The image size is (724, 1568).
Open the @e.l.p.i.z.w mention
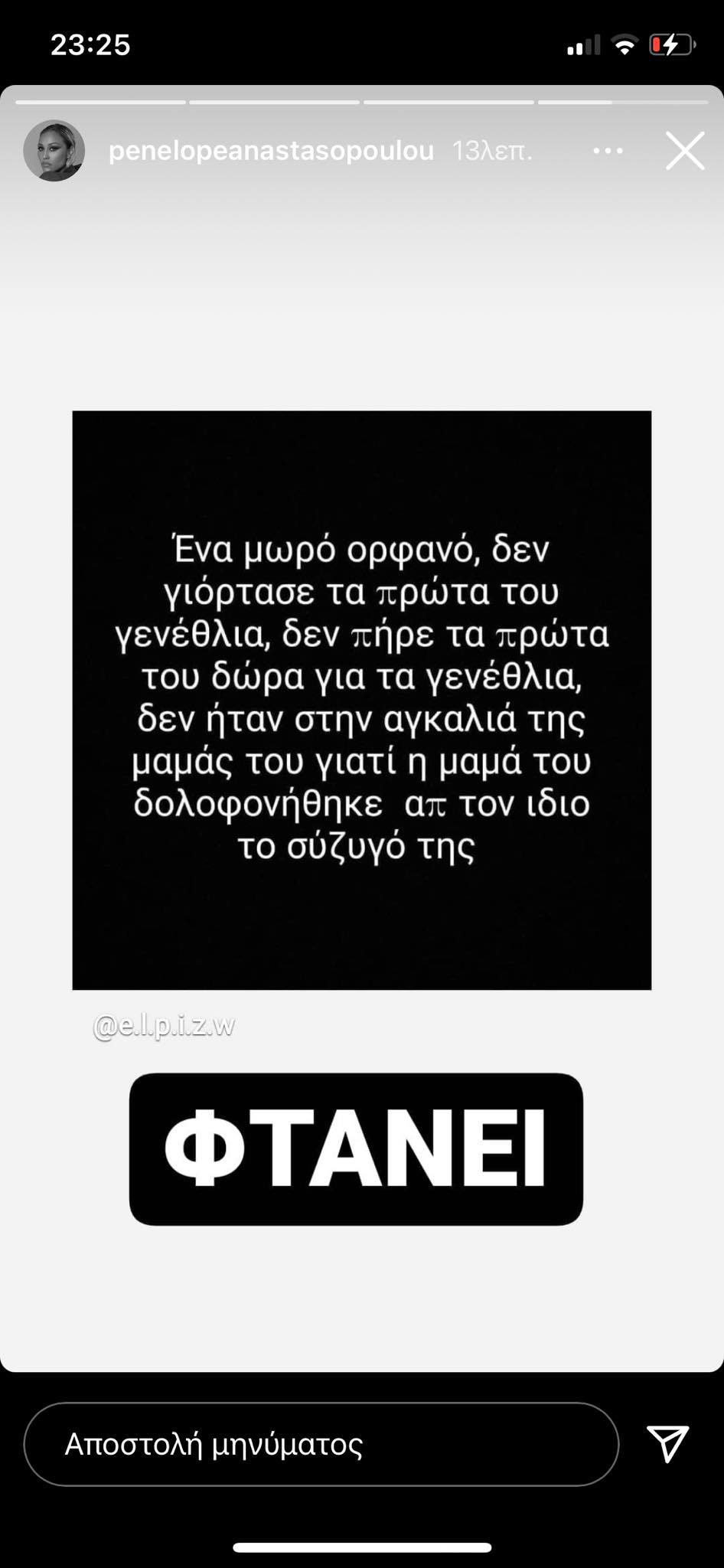[x=163, y=1026]
